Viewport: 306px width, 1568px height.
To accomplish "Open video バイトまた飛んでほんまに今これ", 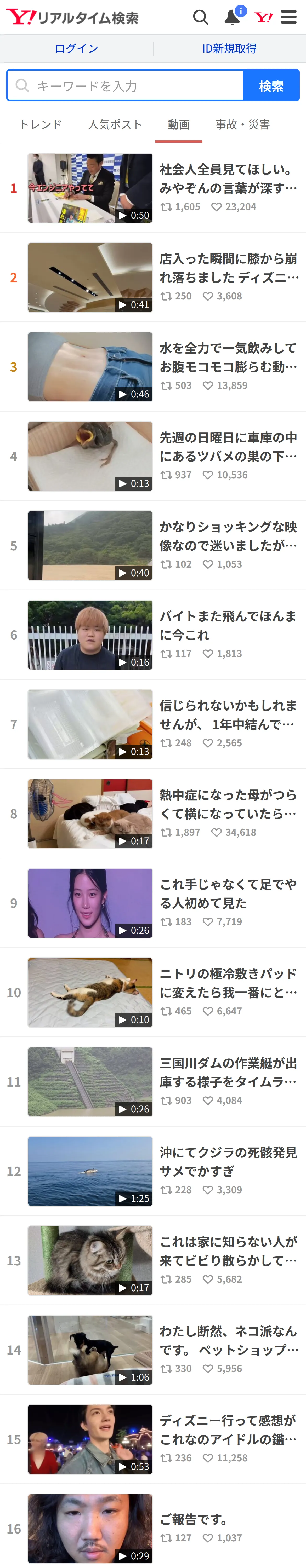I will coord(153,635).
